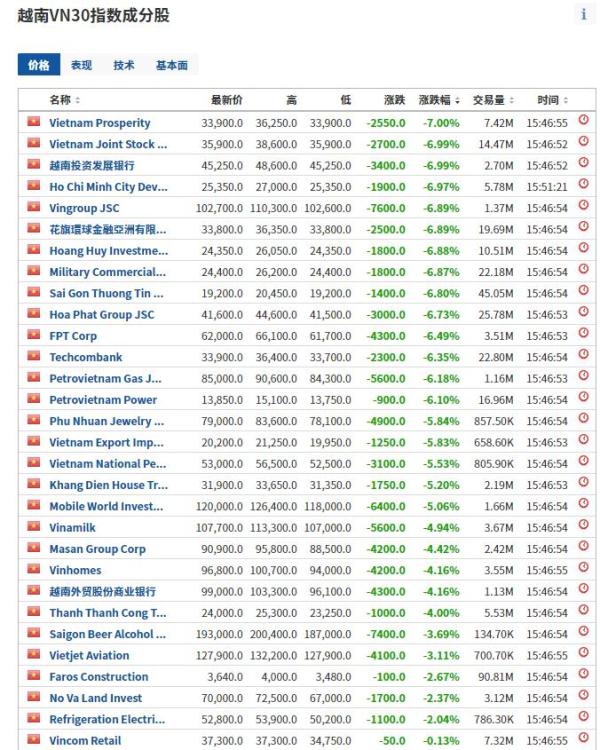600x750 pixels.
Task: Open Masan Group Corp details
Action: coord(97,549)
